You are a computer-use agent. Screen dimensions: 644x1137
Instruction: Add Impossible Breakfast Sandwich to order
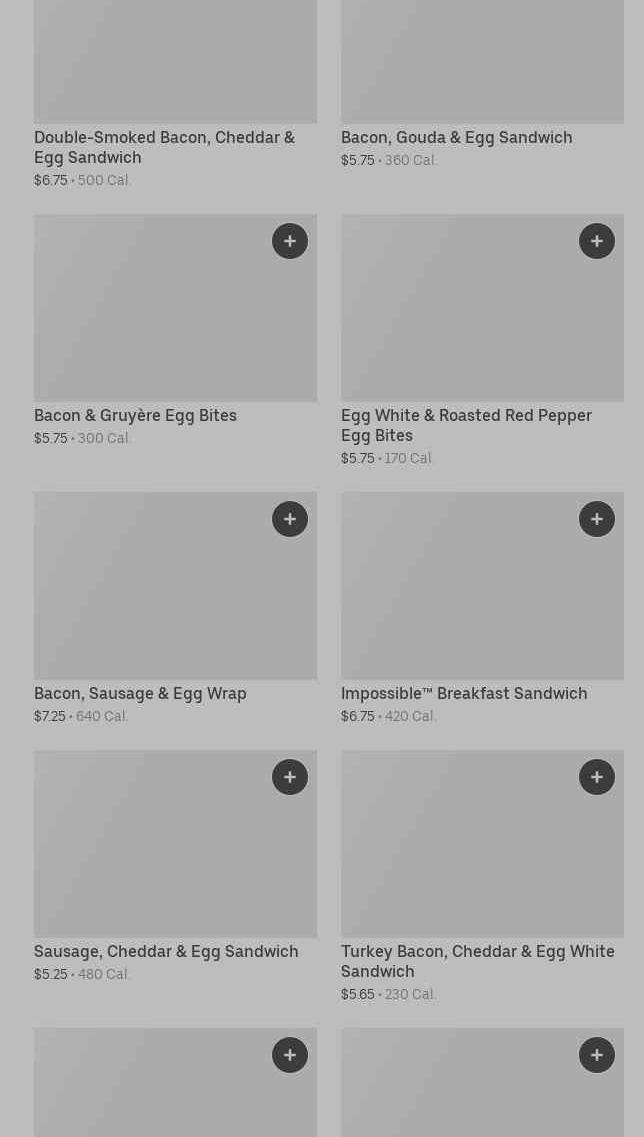coord(597,519)
